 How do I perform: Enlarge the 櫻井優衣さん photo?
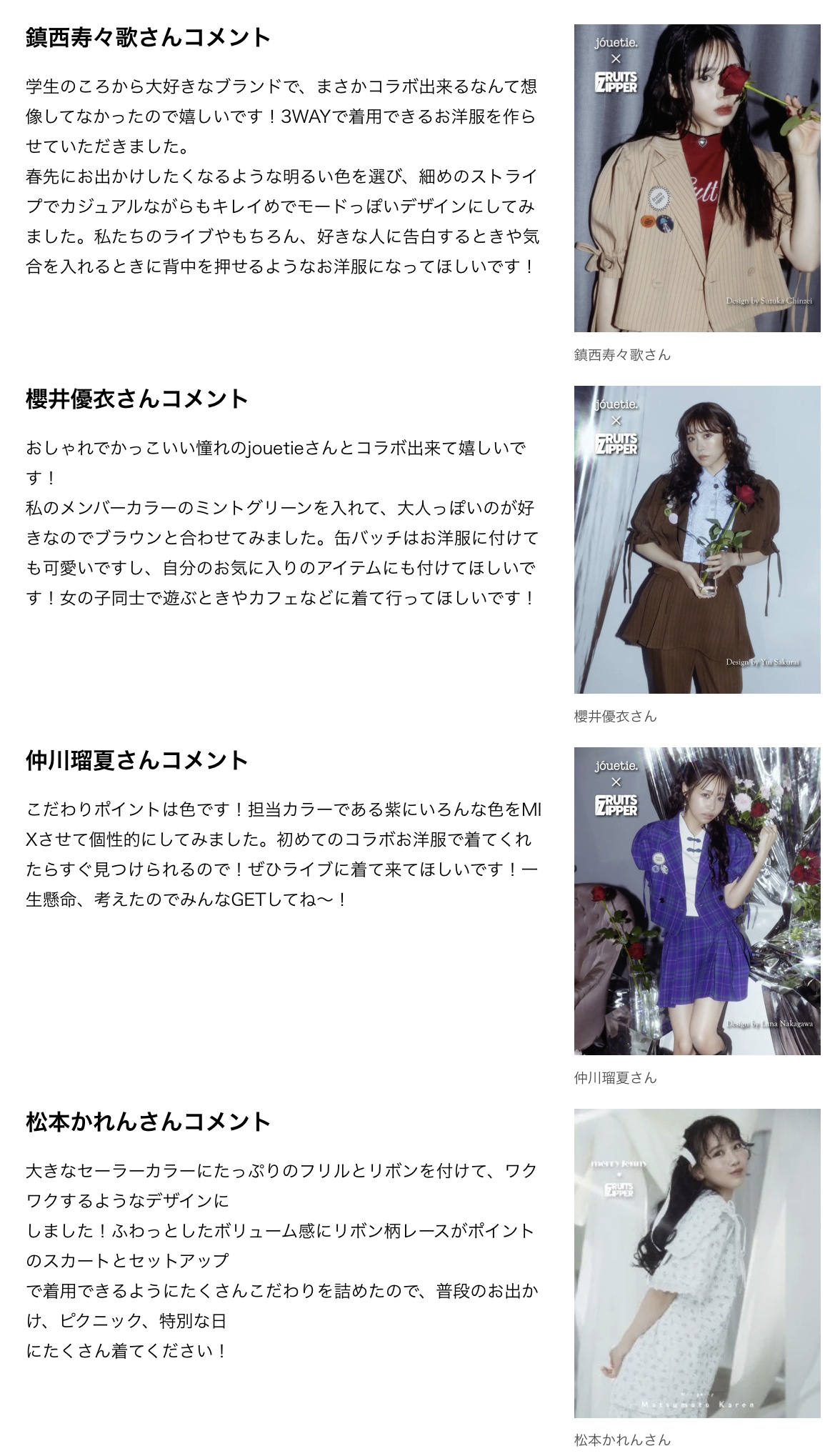click(696, 539)
